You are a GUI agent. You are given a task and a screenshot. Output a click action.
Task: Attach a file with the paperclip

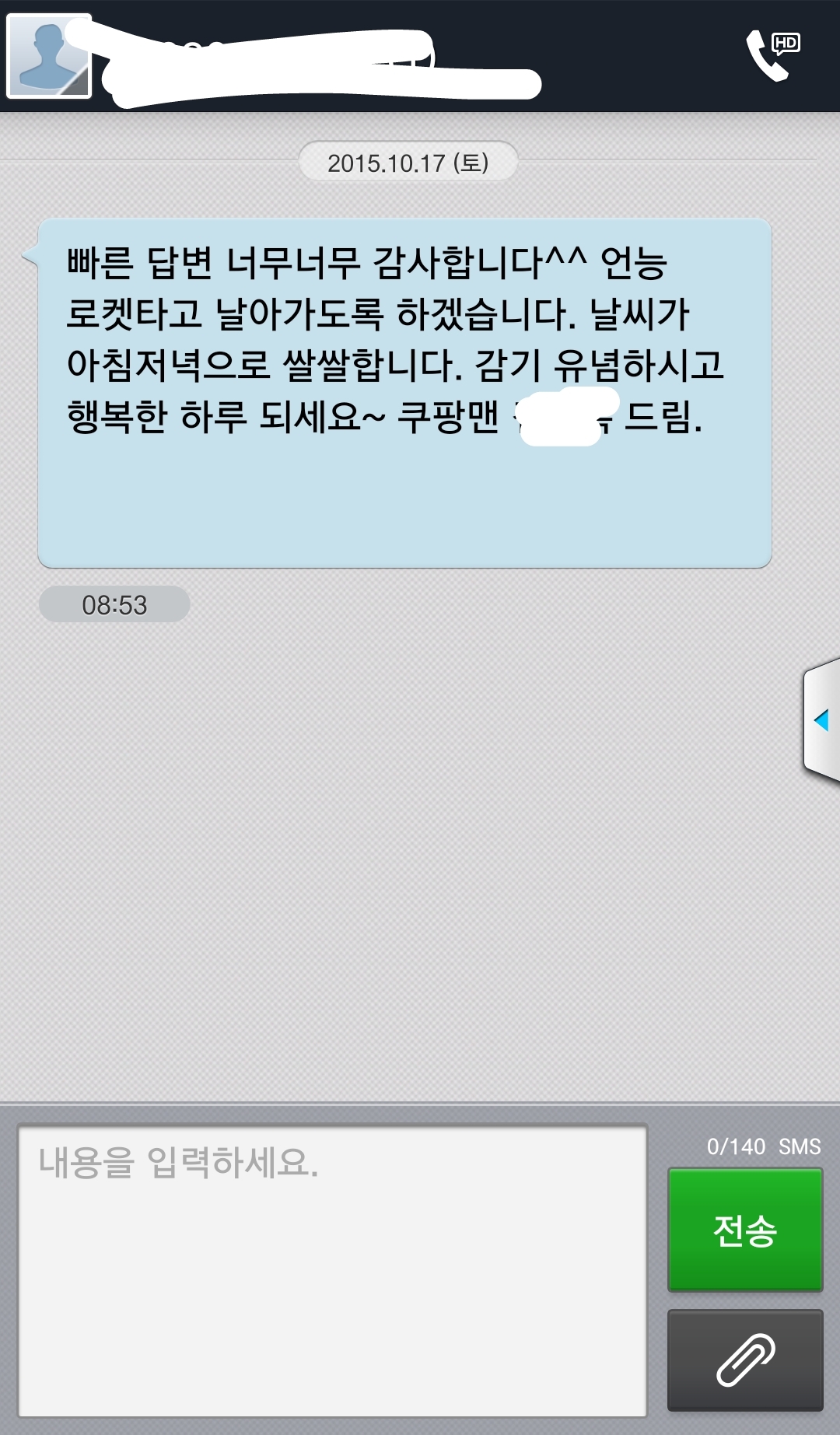(745, 1360)
